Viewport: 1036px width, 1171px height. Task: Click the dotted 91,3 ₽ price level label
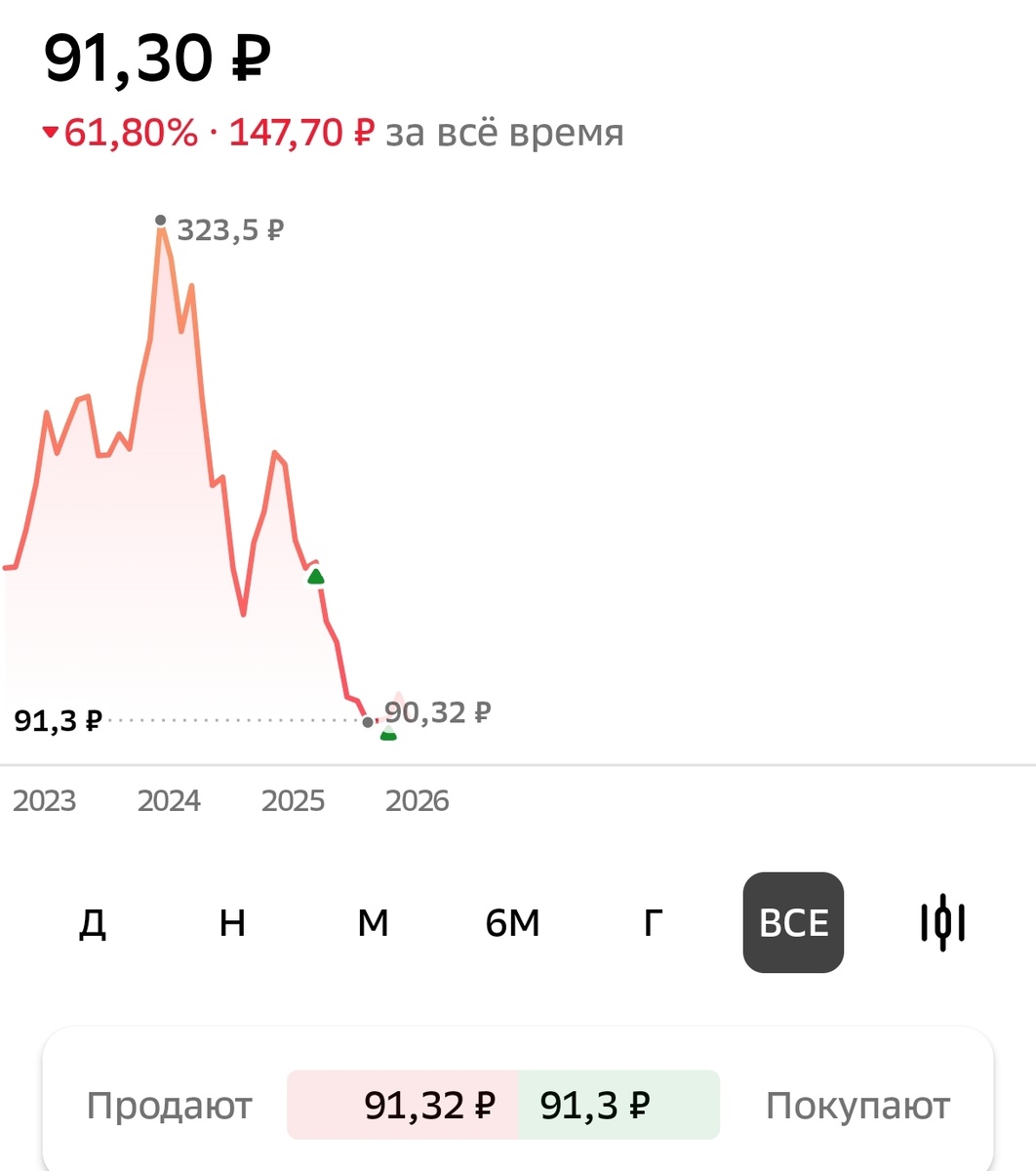pyautogui.click(x=59, y=722)
